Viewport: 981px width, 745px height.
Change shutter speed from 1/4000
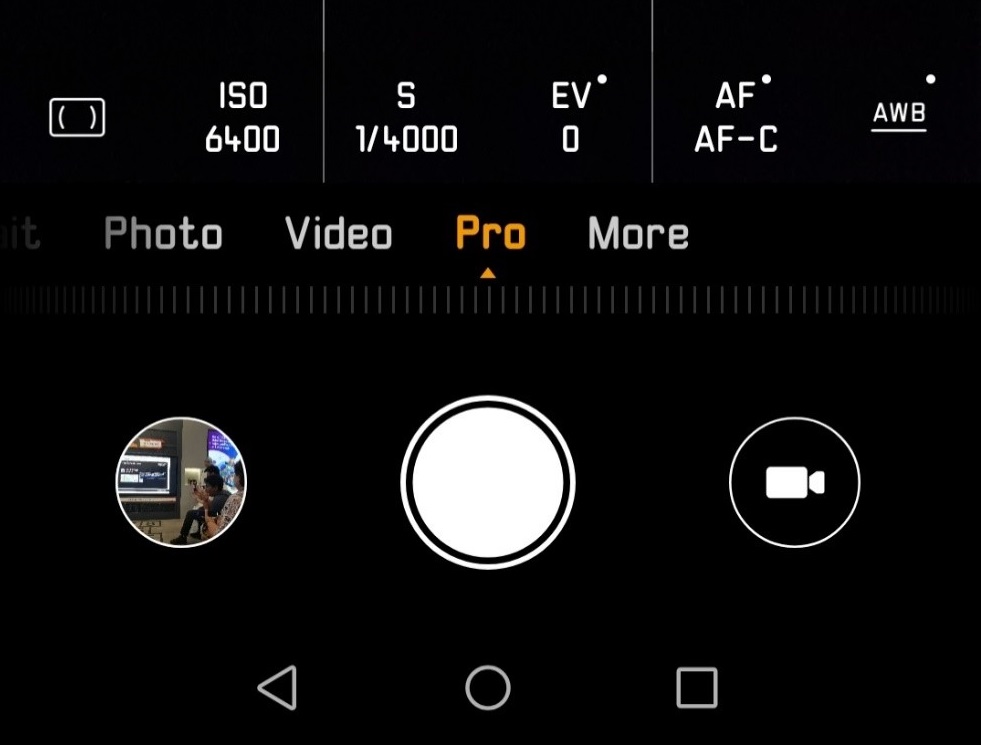coord(406,118)
